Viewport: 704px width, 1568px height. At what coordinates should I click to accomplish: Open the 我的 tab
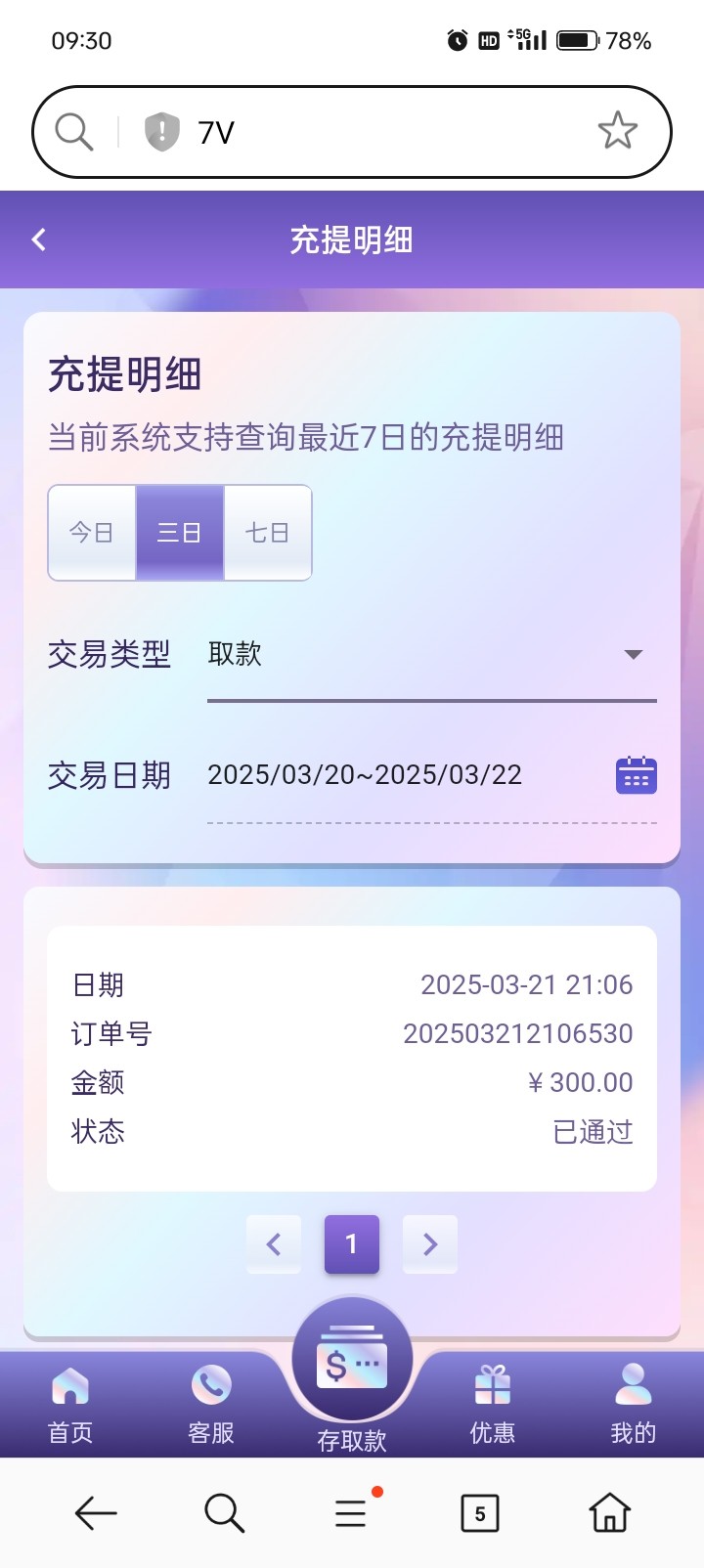634,1403
